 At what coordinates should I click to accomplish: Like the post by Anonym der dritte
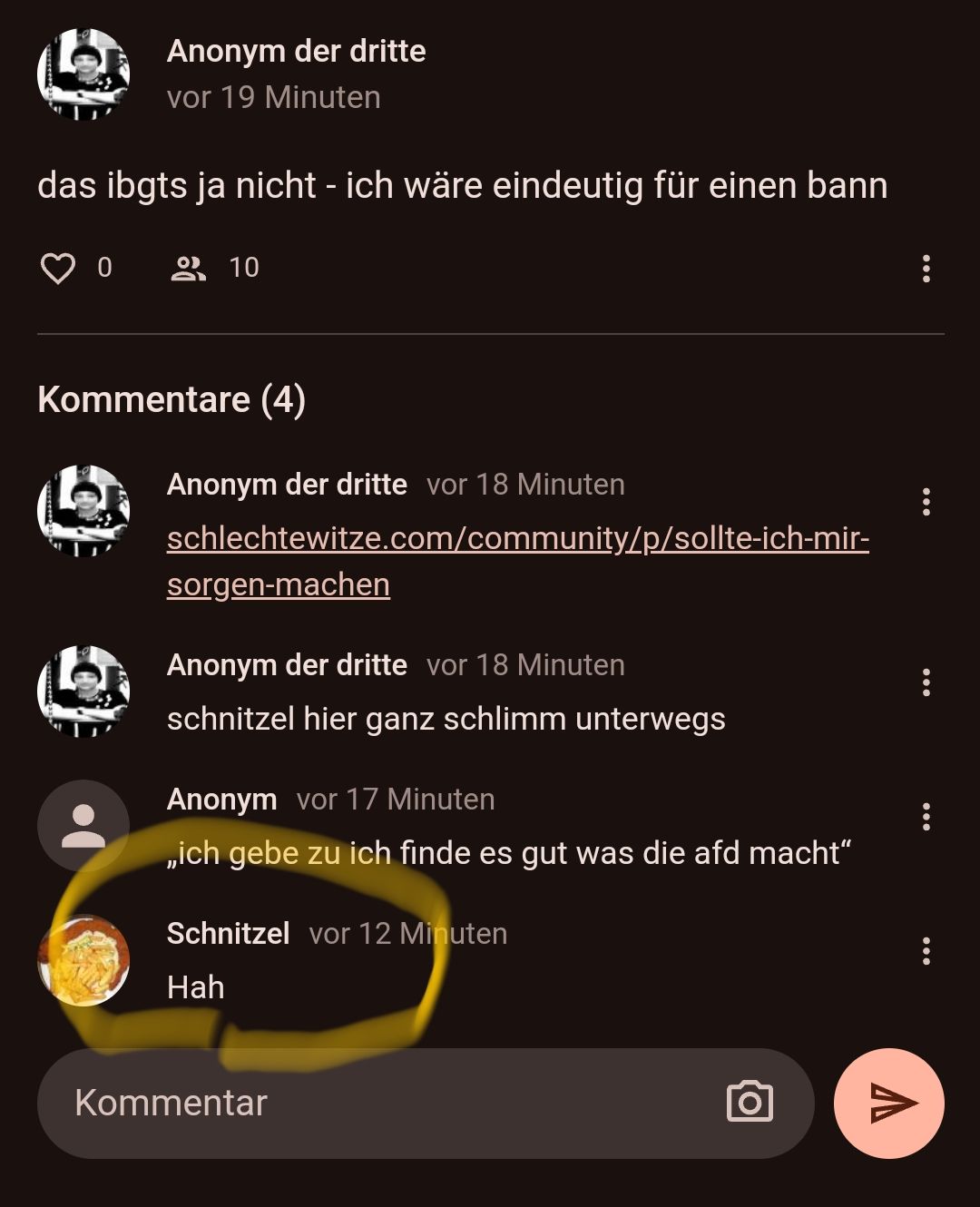[58, 269]
